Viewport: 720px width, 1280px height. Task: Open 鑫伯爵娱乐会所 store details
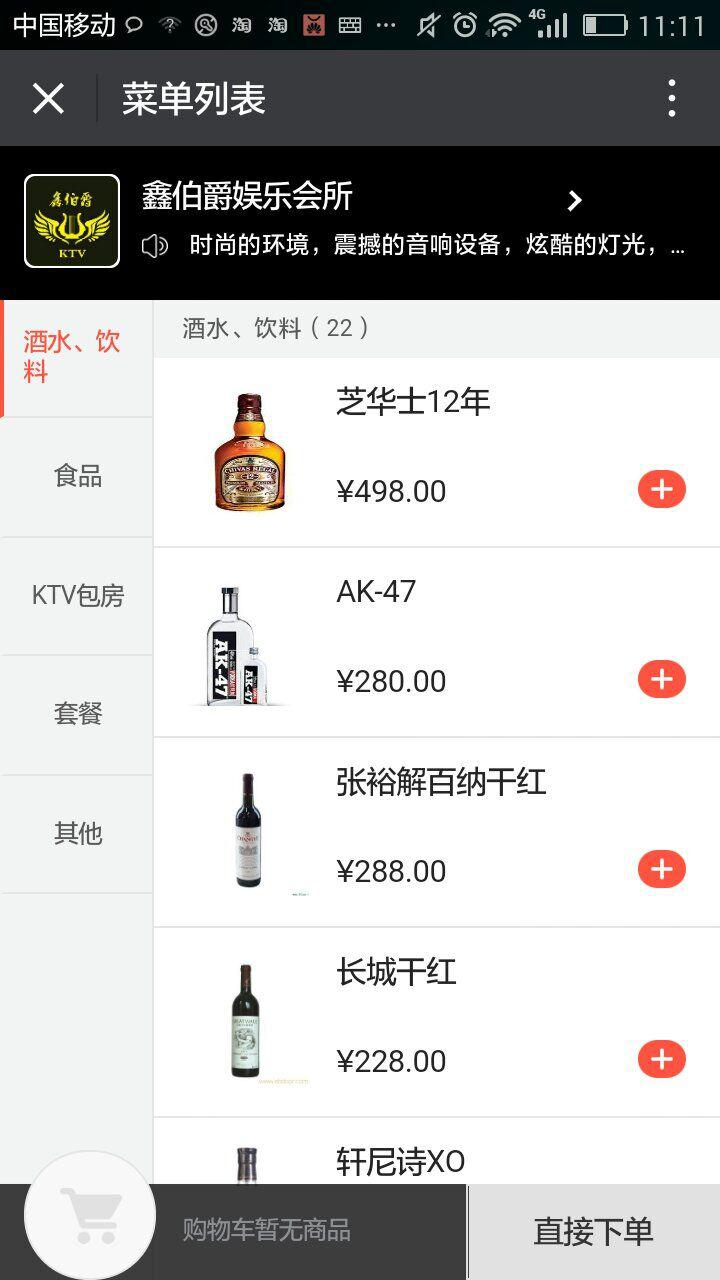(x=360, y=221)
